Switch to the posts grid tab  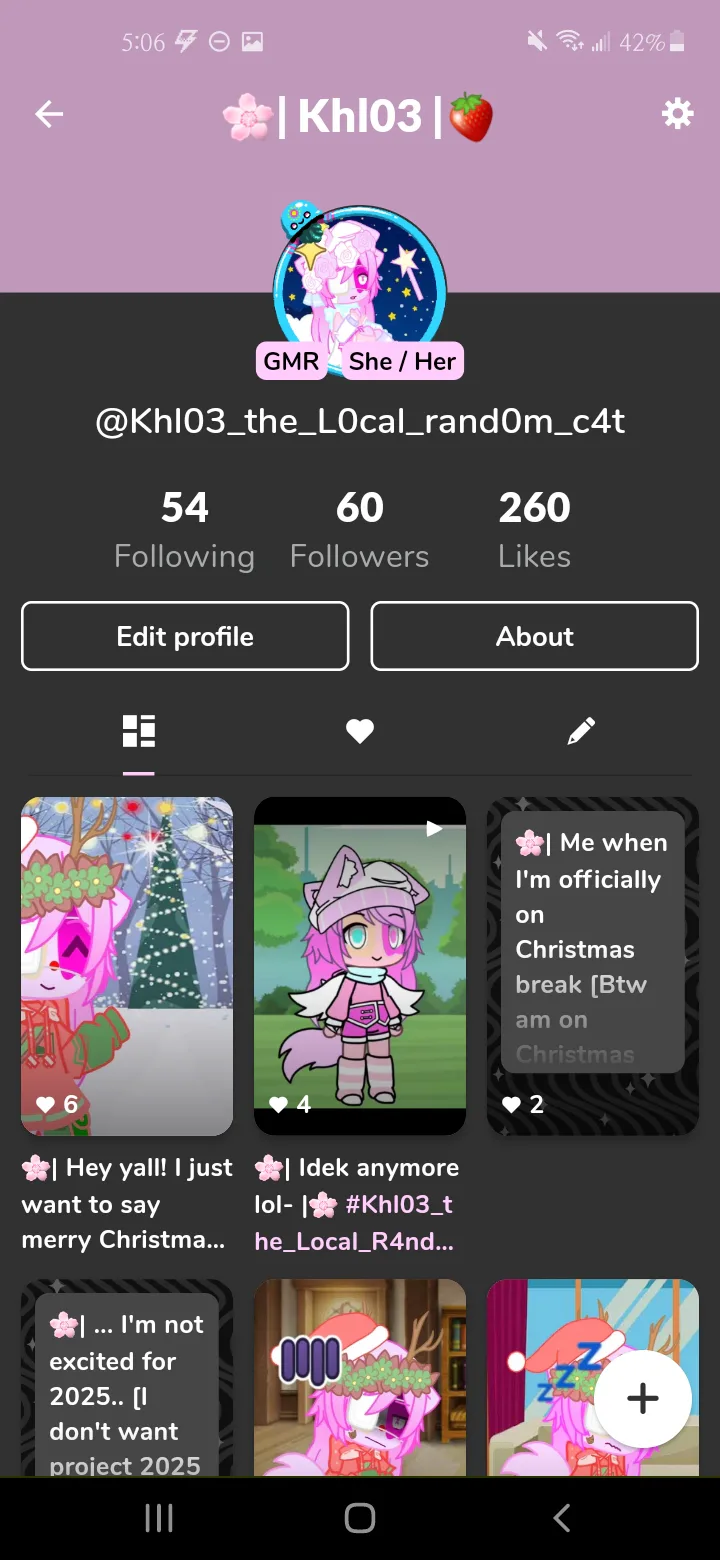(x=139, y=731)
